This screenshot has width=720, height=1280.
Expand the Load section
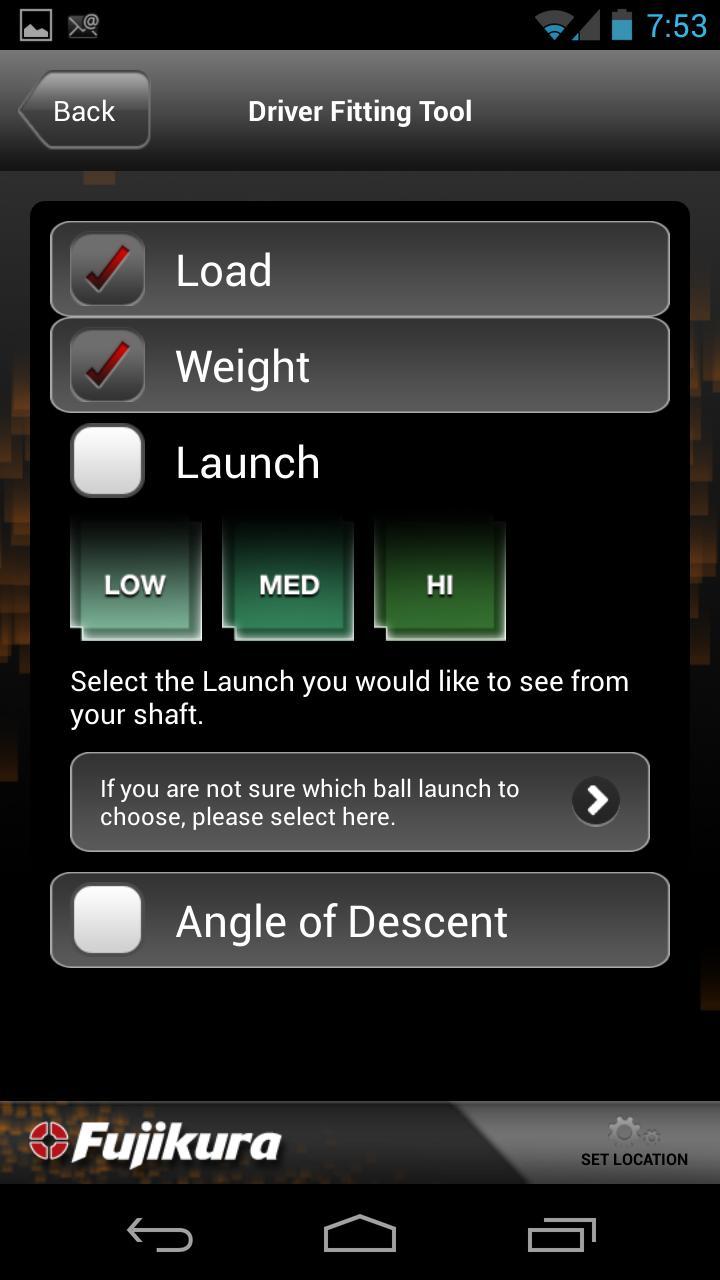pyautogui.click(x=360, y=270)
